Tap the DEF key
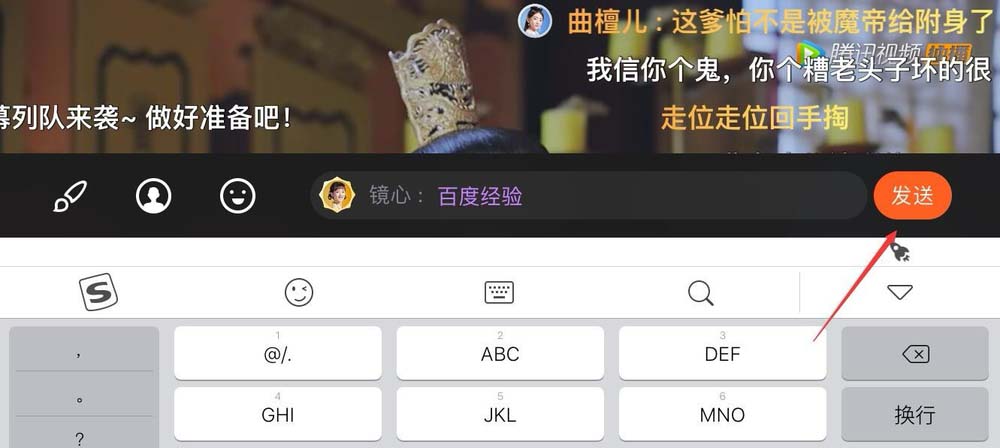 click(x=722, y=353)
